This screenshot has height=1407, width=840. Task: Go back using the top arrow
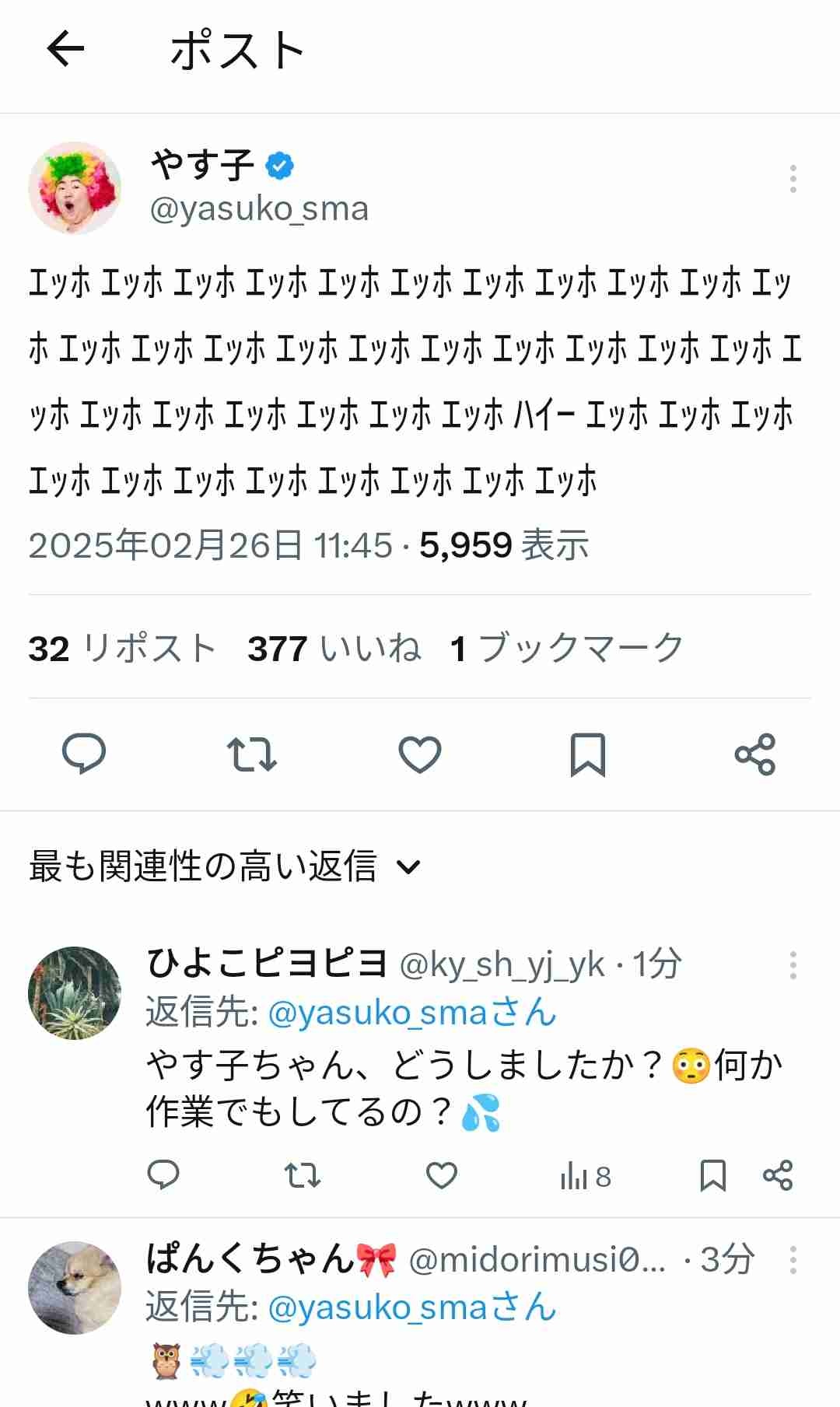(x=65, y=50)
